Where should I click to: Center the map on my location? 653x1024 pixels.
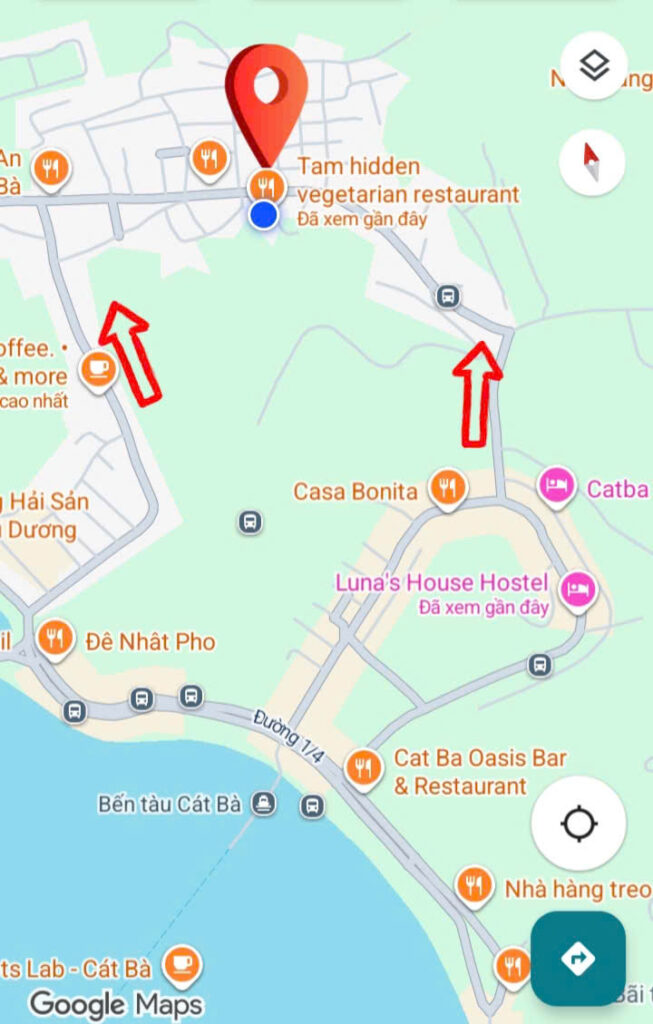(x=578, y=824)
